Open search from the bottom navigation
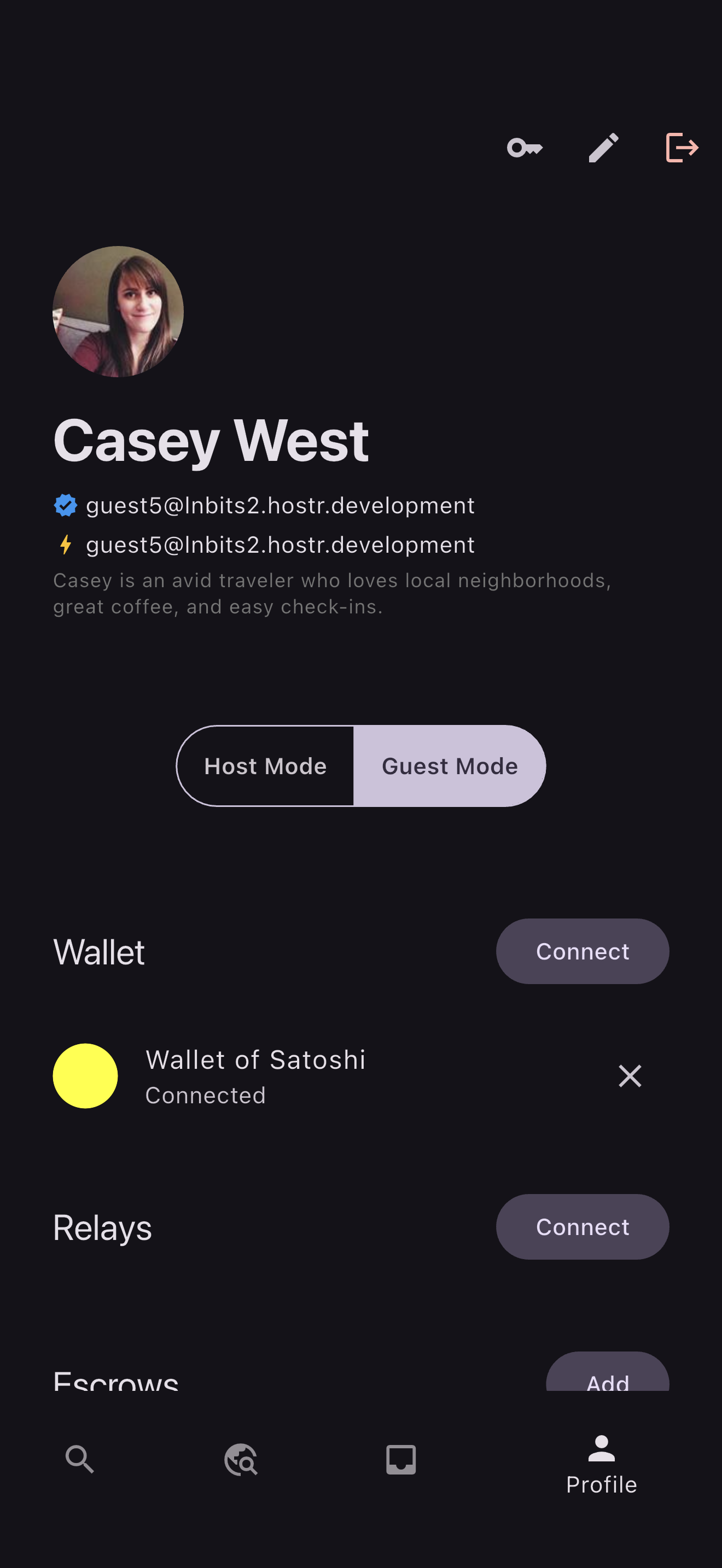The height and width of the screenshot is (1568, 722). 80,1459
